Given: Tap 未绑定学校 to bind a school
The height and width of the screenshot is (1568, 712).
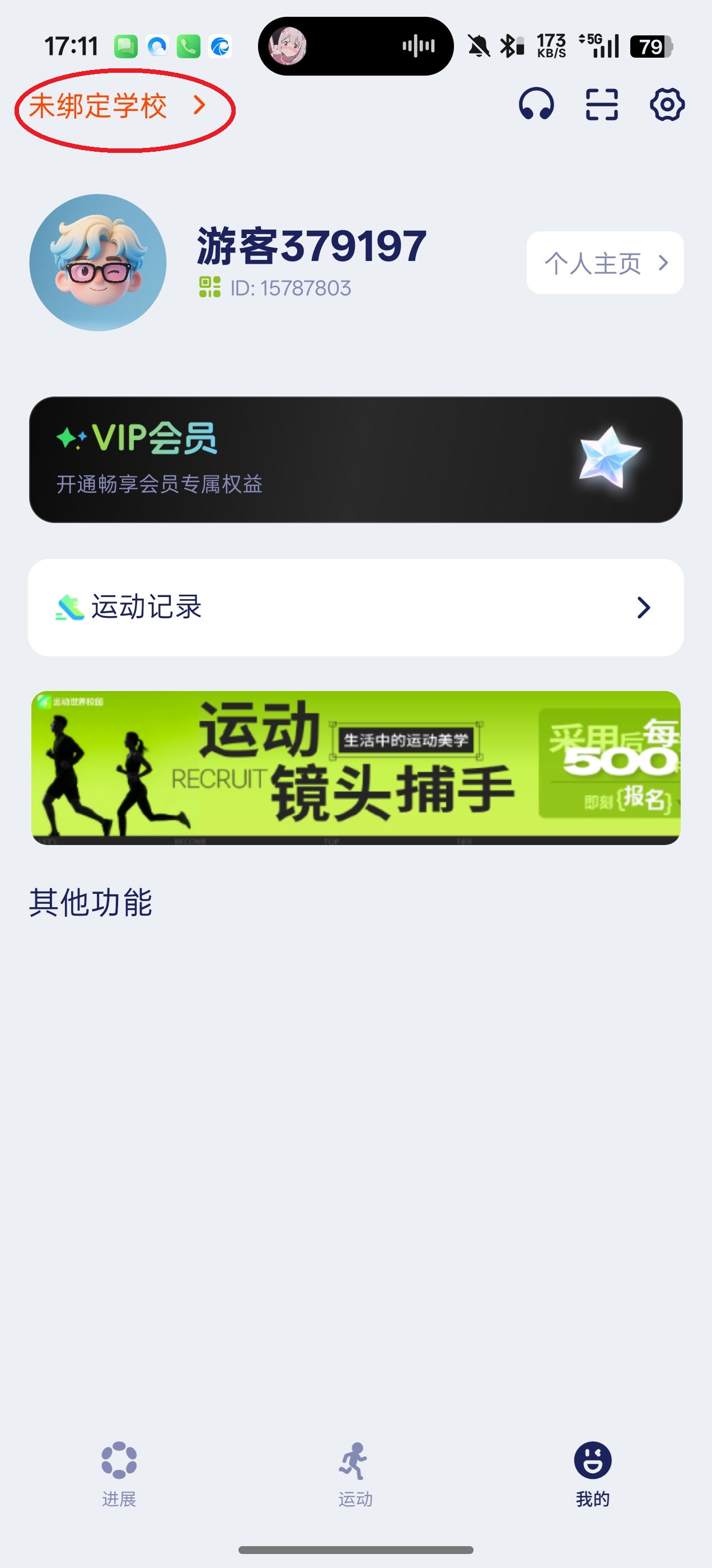Looking at the screenshot, I should click(116, 106).
